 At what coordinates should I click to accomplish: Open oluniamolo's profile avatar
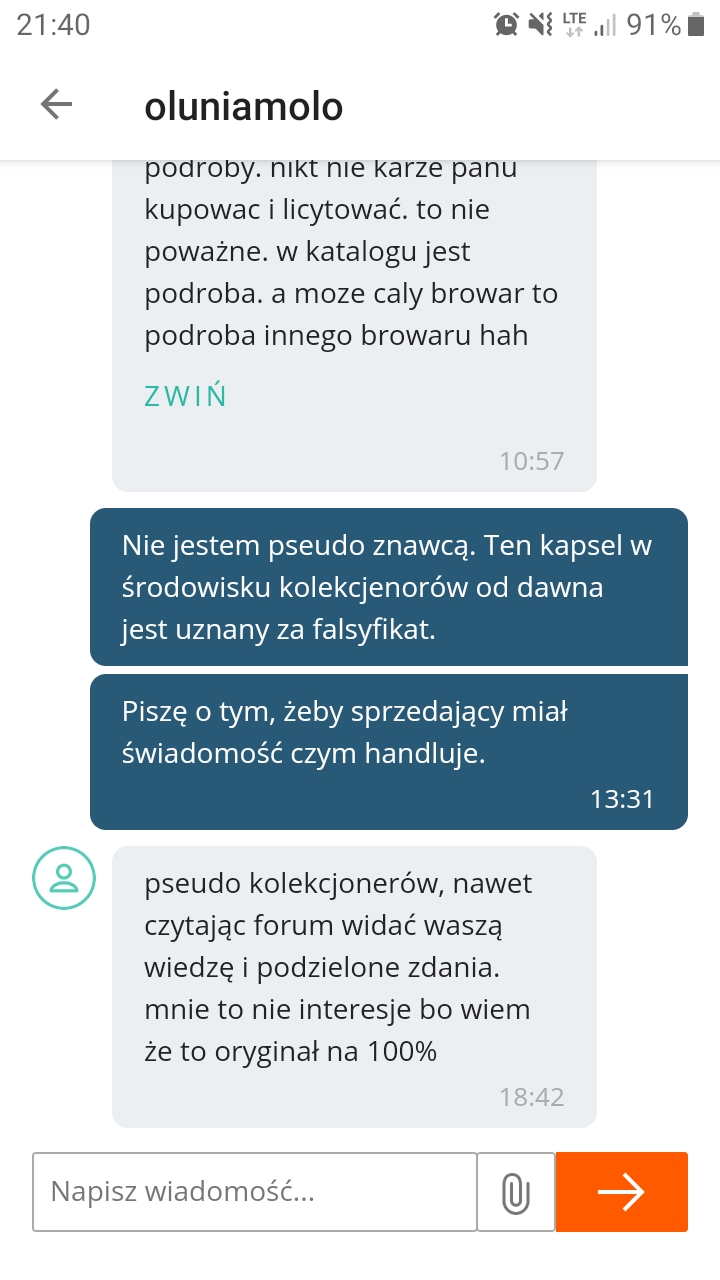pos(64,878)
